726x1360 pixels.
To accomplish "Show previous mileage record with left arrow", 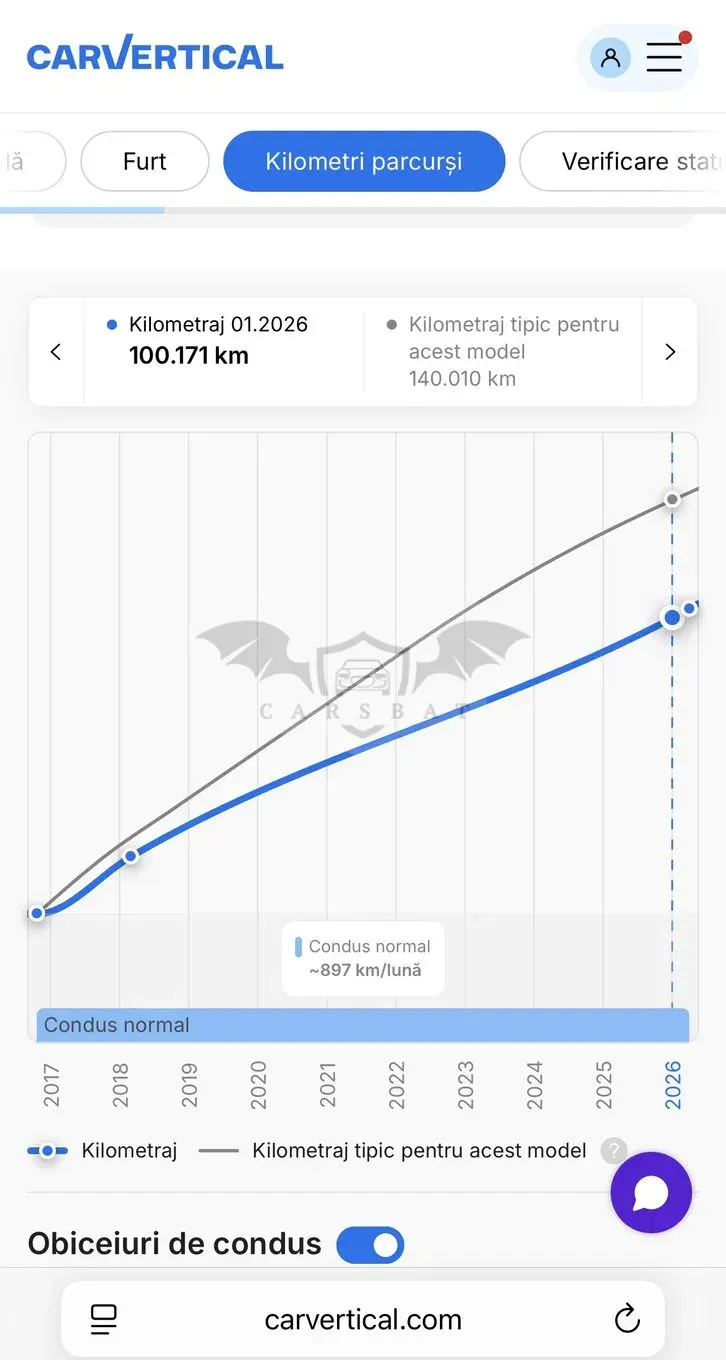I will 56,352.
